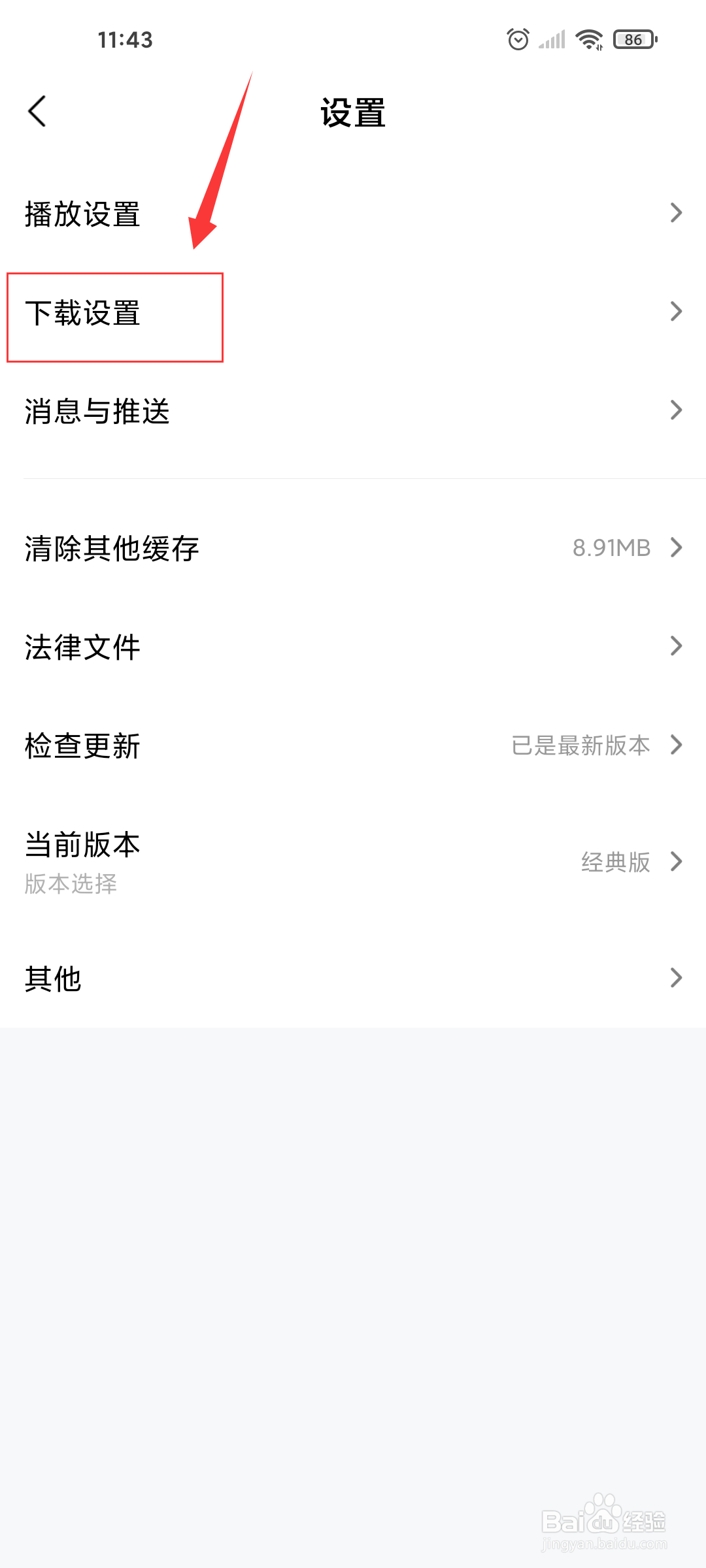Select the 经典版 version label
This screenshot has height=1568, width=706.
(x=615, y=862)
